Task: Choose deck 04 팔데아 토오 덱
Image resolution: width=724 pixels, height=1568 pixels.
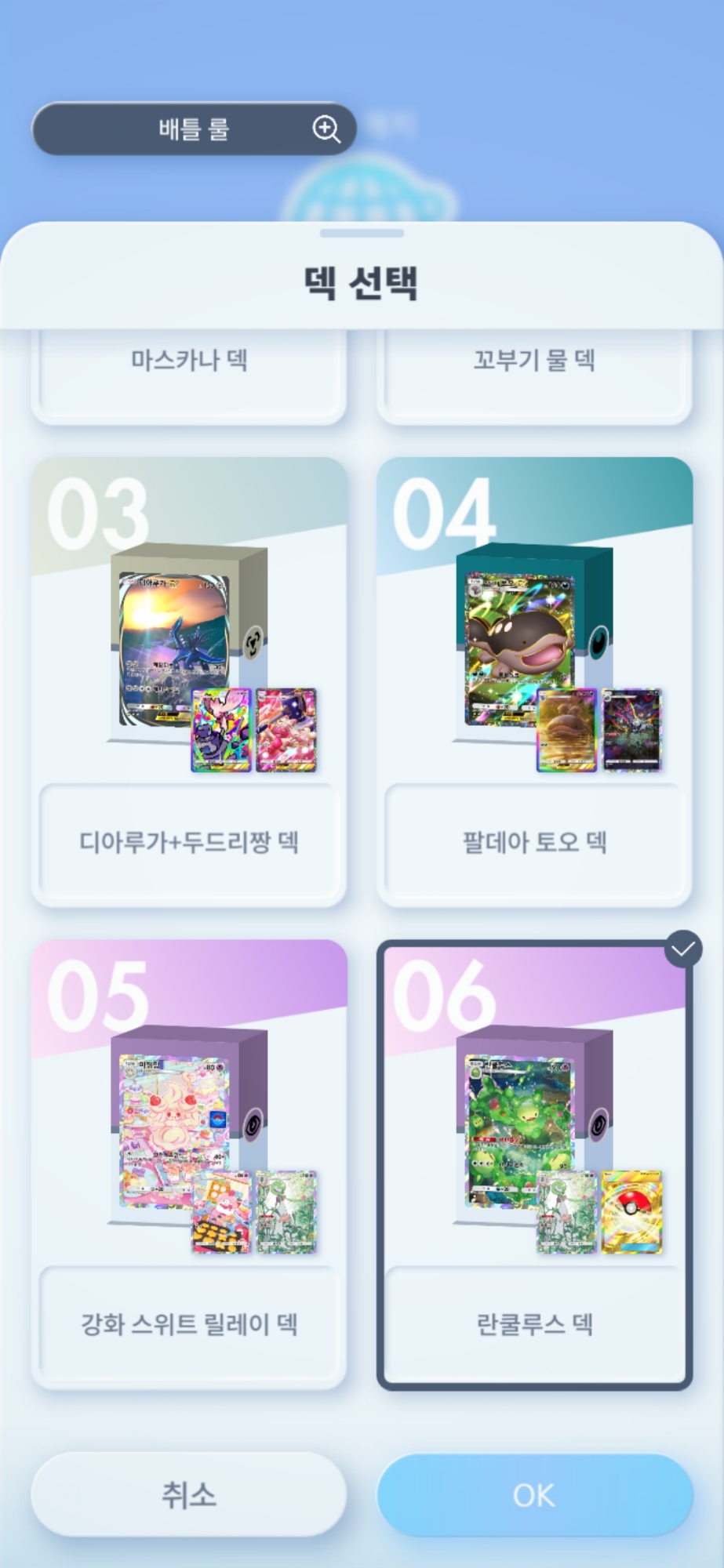Action: click(x=534, y=682)
